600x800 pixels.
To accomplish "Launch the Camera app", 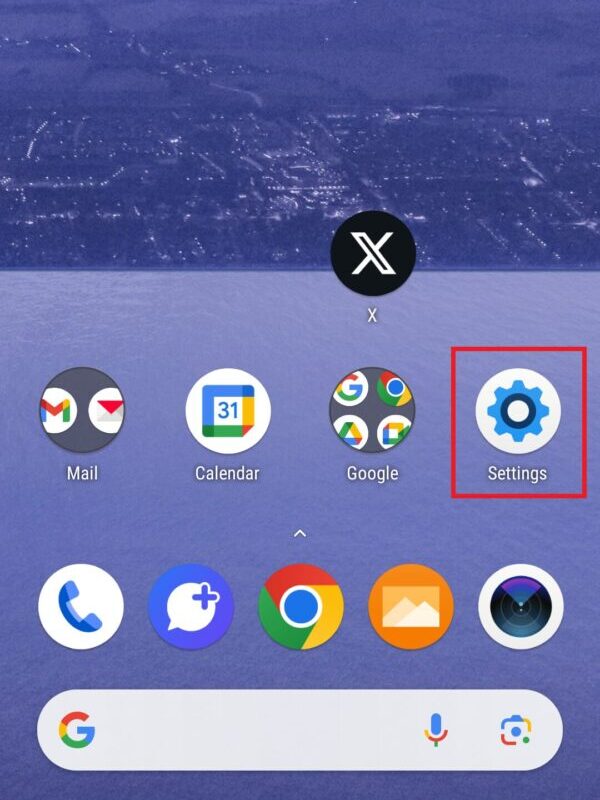I will 521,607.
